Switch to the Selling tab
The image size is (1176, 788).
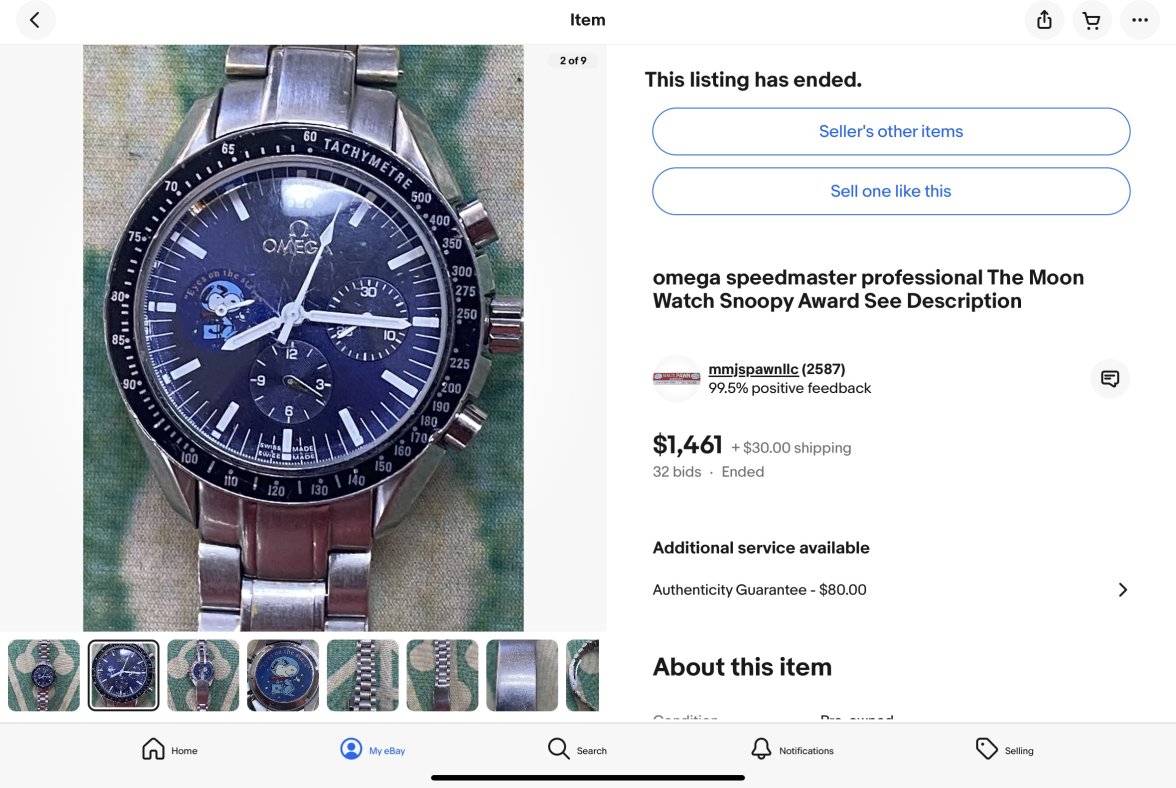point(1005,750)
